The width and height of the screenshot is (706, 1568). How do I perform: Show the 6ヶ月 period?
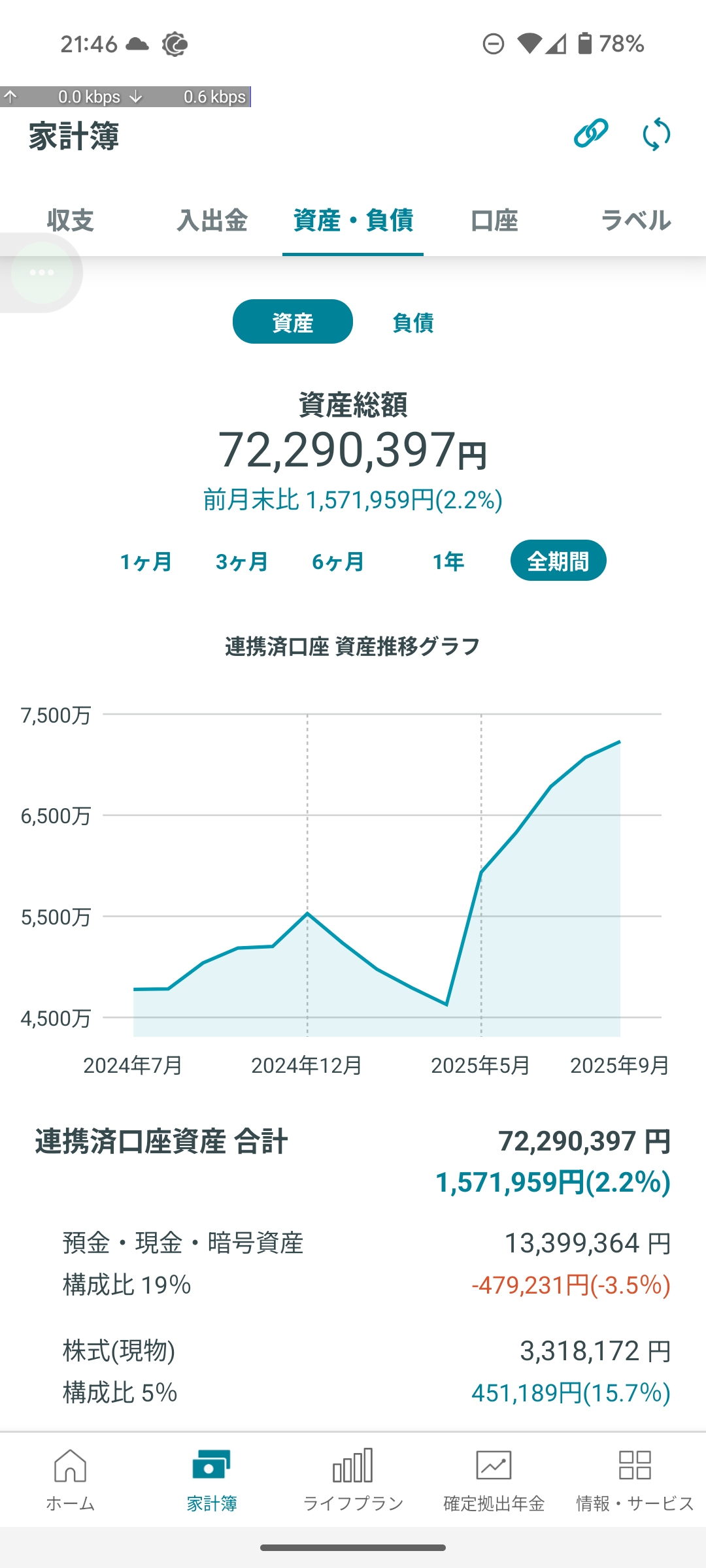point(338,561)
